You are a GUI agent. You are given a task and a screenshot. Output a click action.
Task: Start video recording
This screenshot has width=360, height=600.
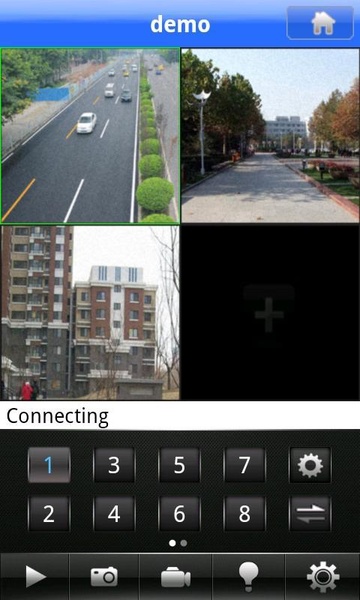click(176, 577)
